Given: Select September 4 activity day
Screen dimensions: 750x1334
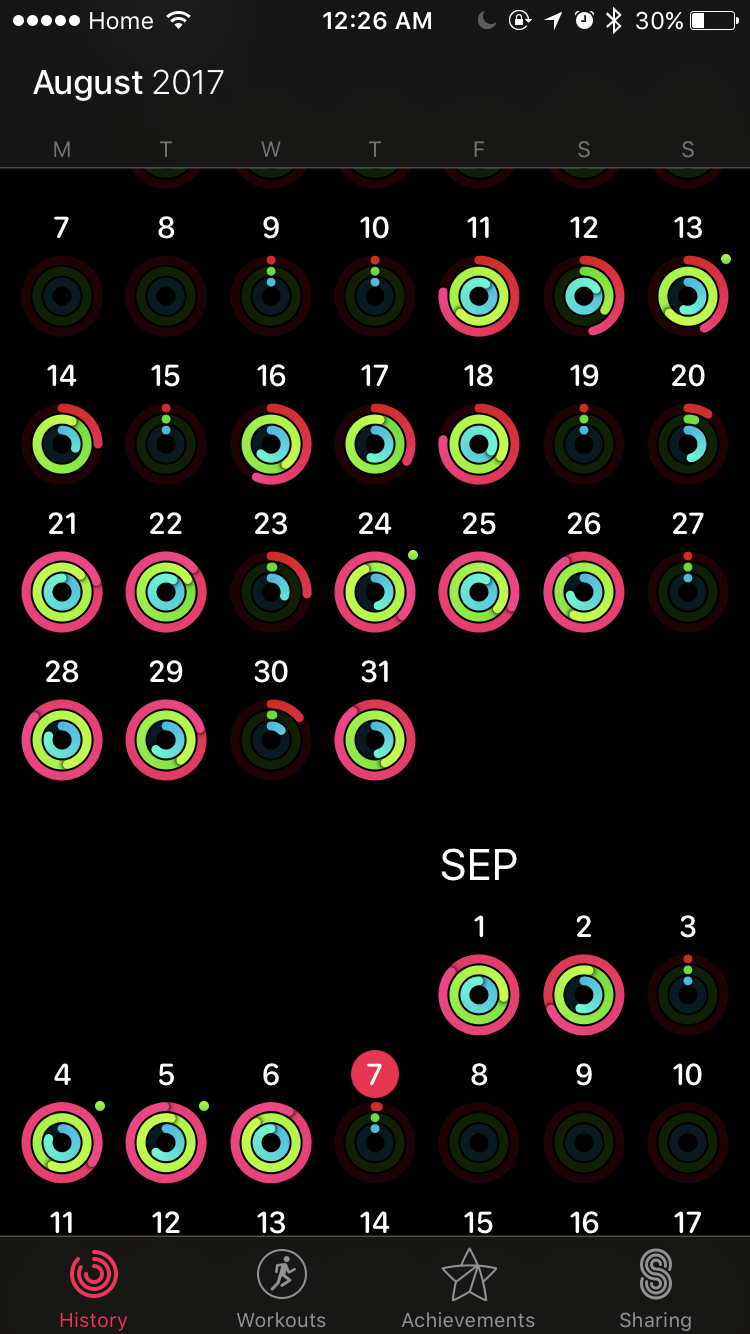Looking at the screenshot, I should (x=62, y=1143).
